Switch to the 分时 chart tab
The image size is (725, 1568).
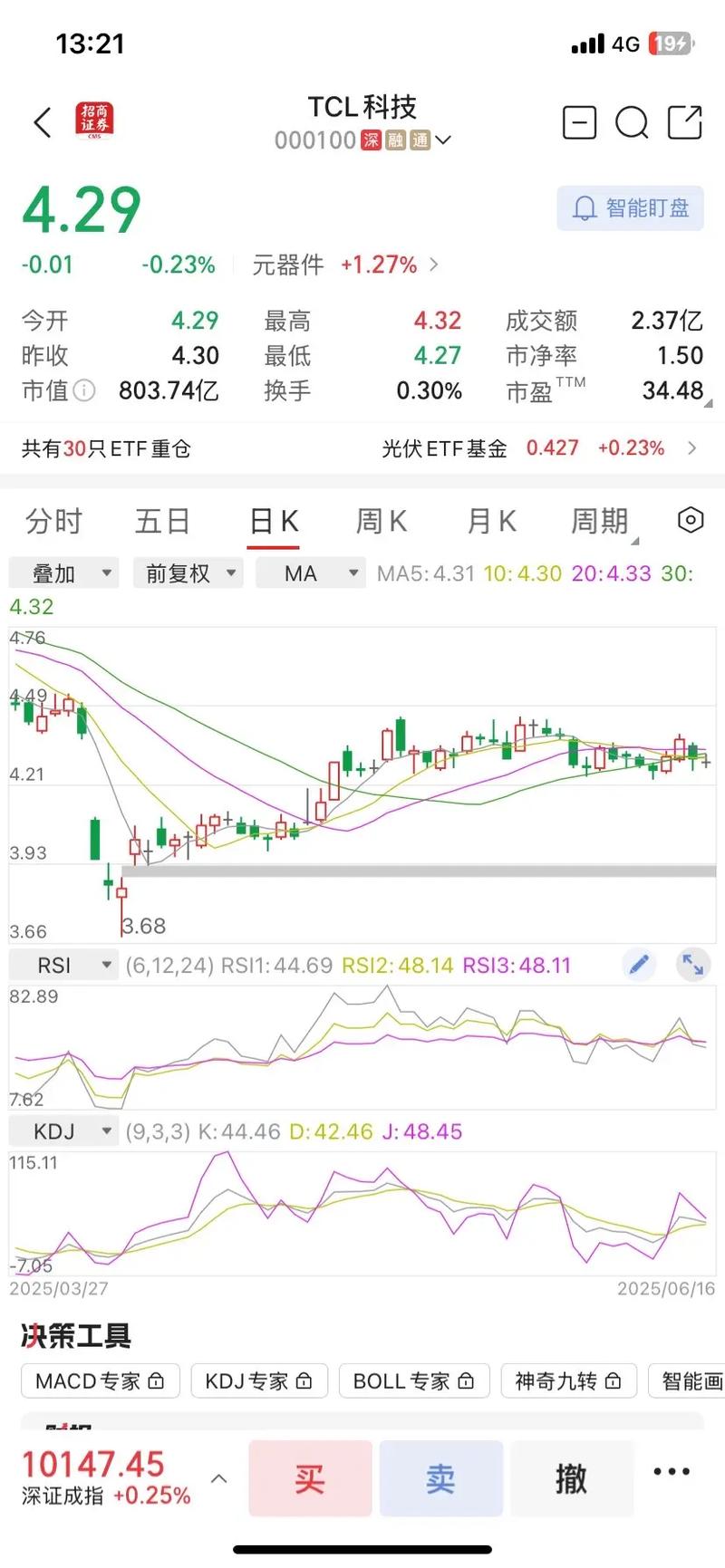pos(54,521)
